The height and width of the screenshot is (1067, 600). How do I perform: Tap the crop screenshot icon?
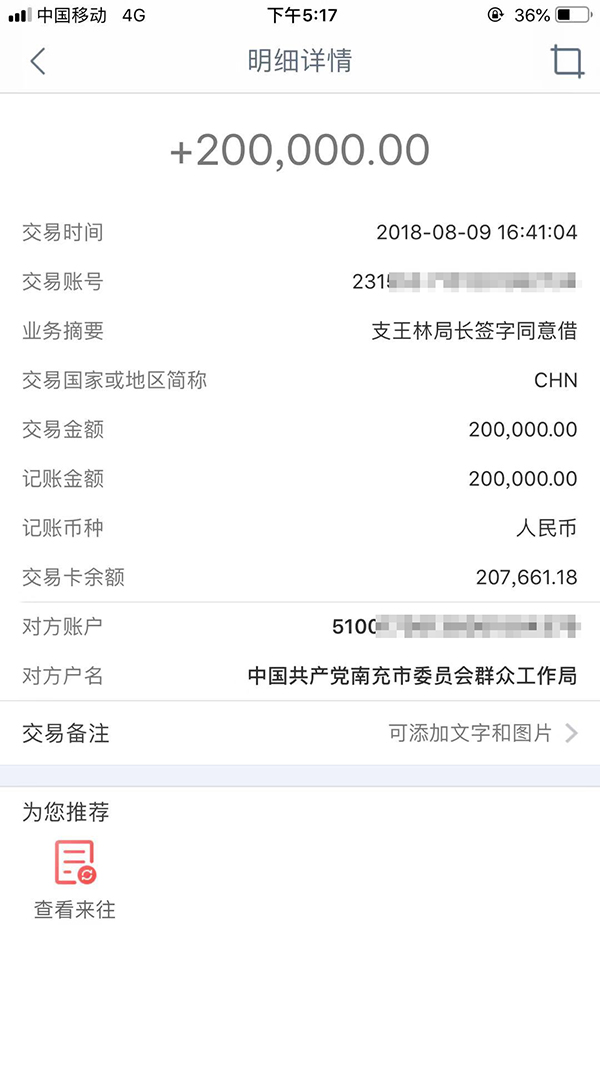567,61
